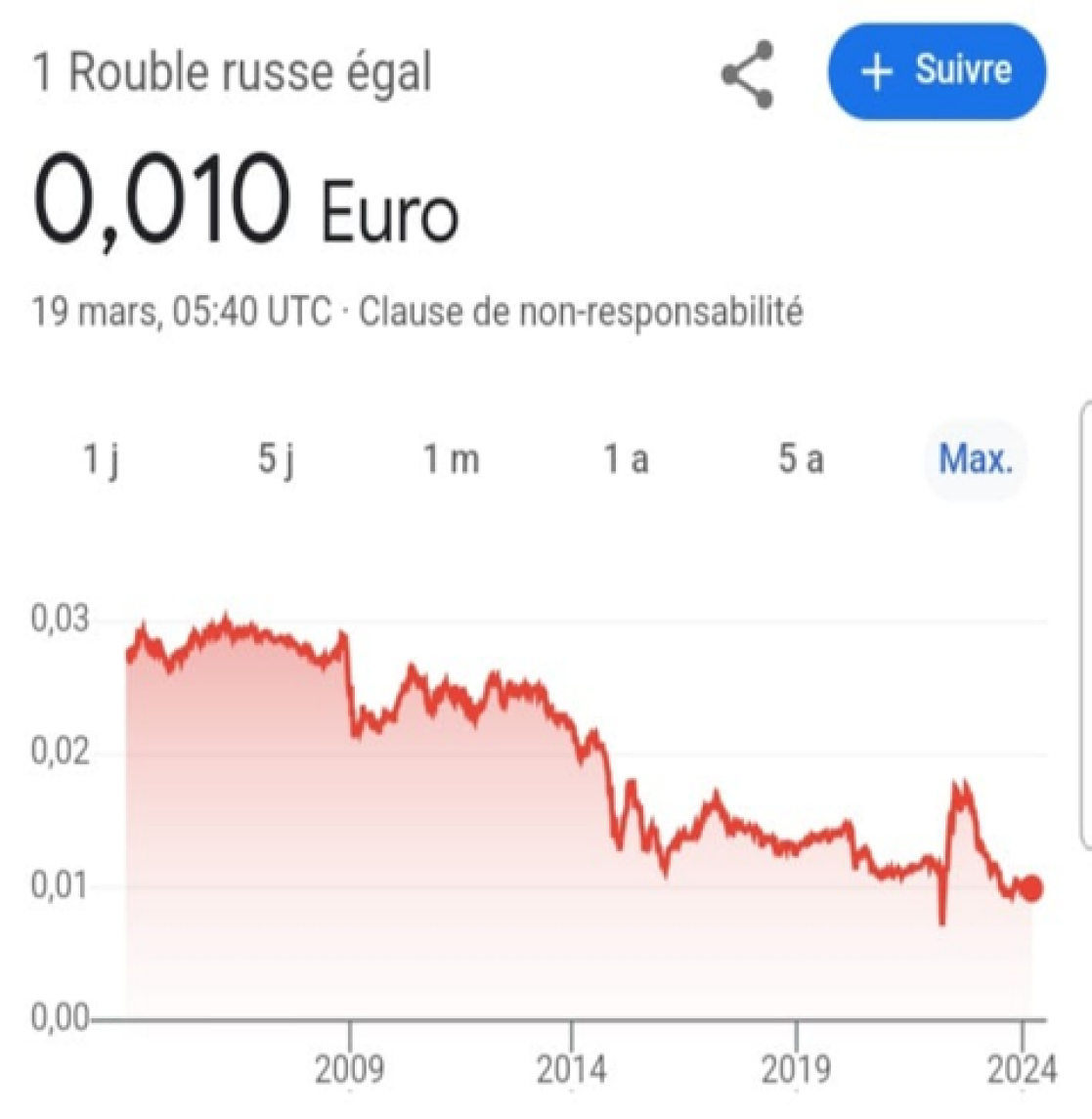Viewport: 1092px width, 1119px height.
Task: Switch to the 1 a range
Action: [626, 458]
